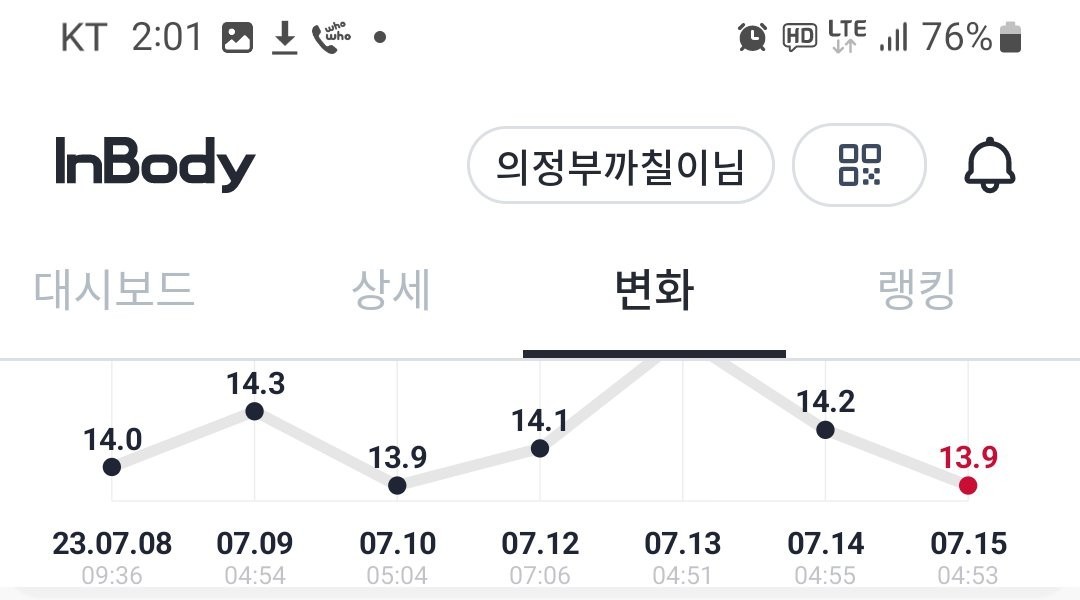This screenshot has height=600, width=1080.
Task: Switch to the 랭킹 tab
Action: pyautogui.click(x=917, y=290)
